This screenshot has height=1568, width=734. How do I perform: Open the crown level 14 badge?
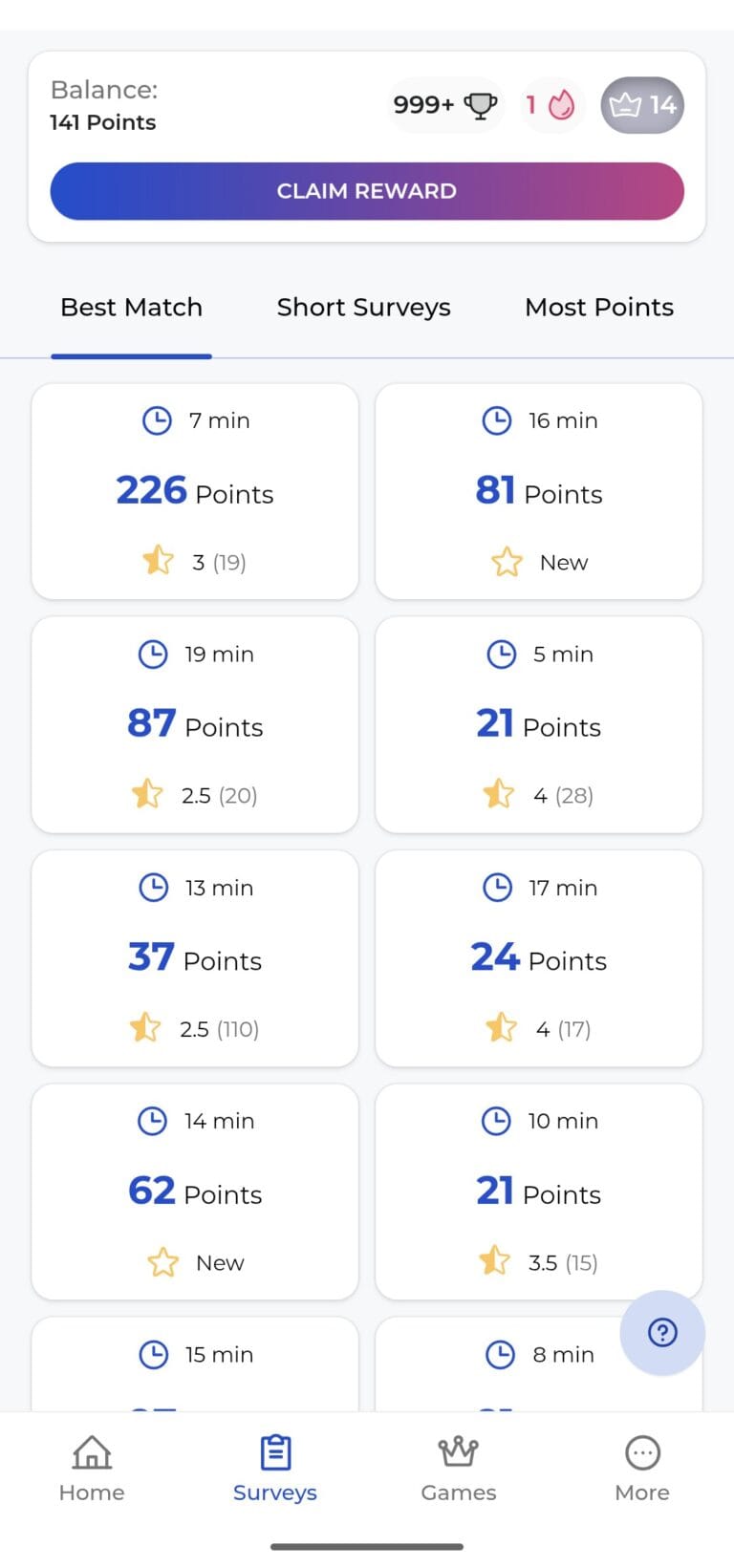click(642, 105)
